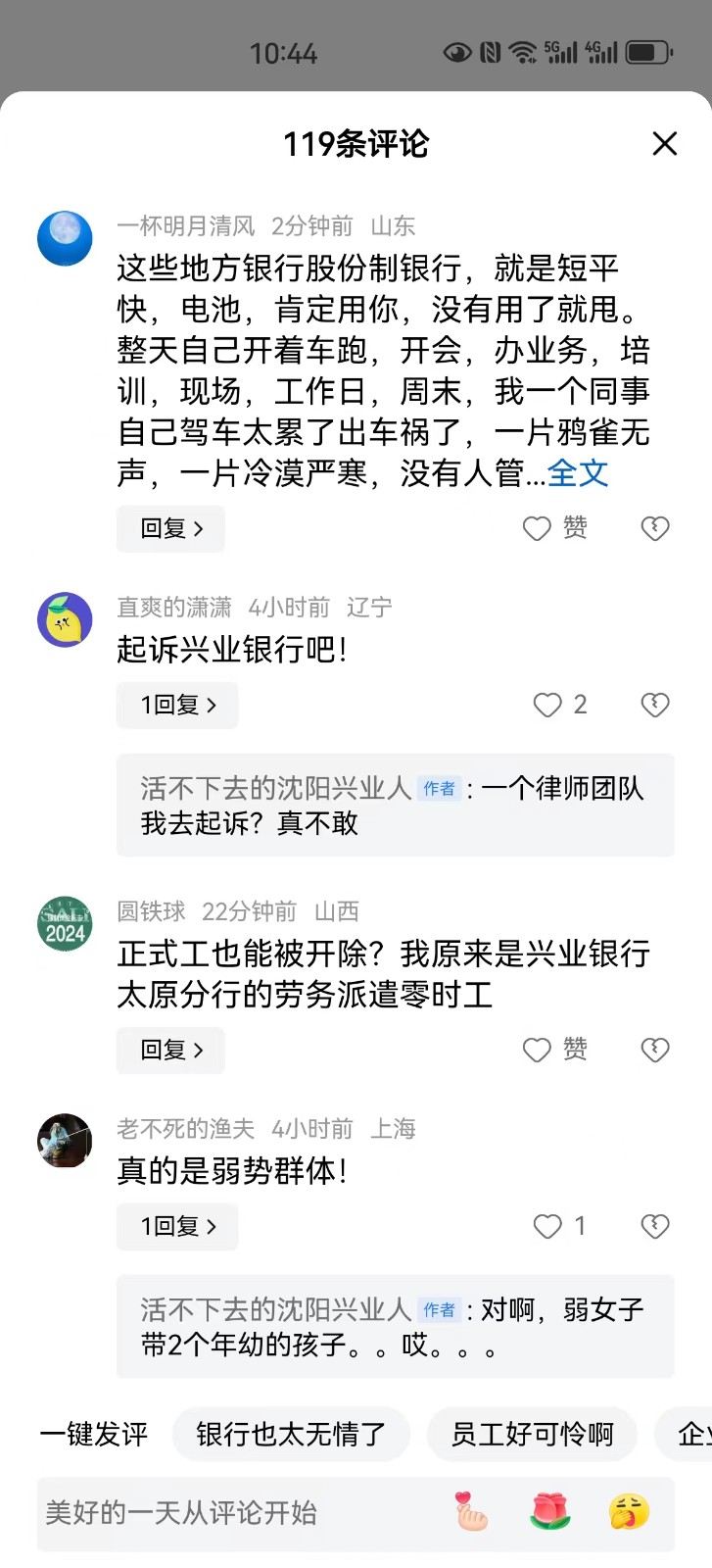
Task: Reply to 圆铁球's comment
Action: [171, 1051]
